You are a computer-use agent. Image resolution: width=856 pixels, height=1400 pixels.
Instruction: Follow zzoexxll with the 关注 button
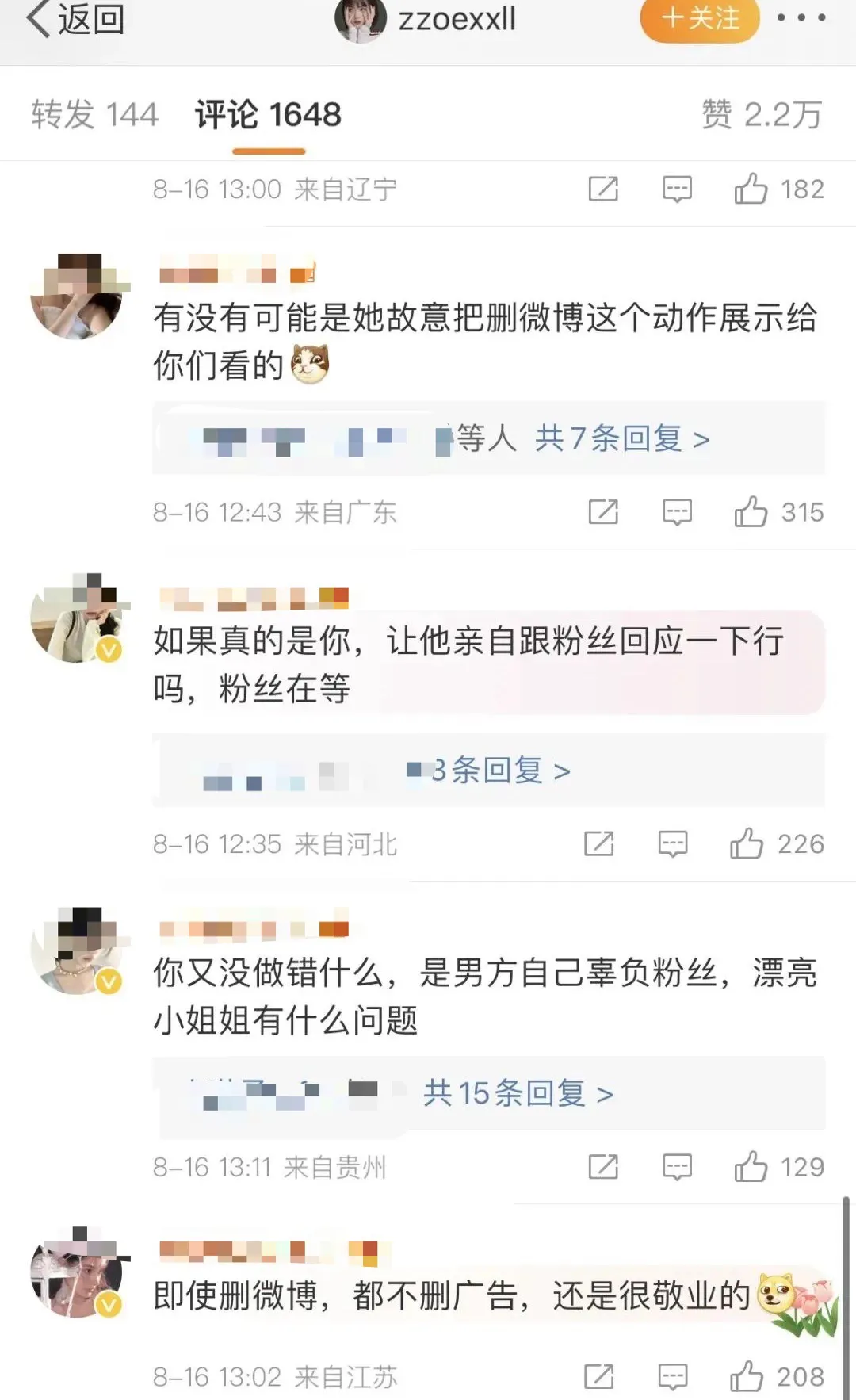[x=700, y=18]
